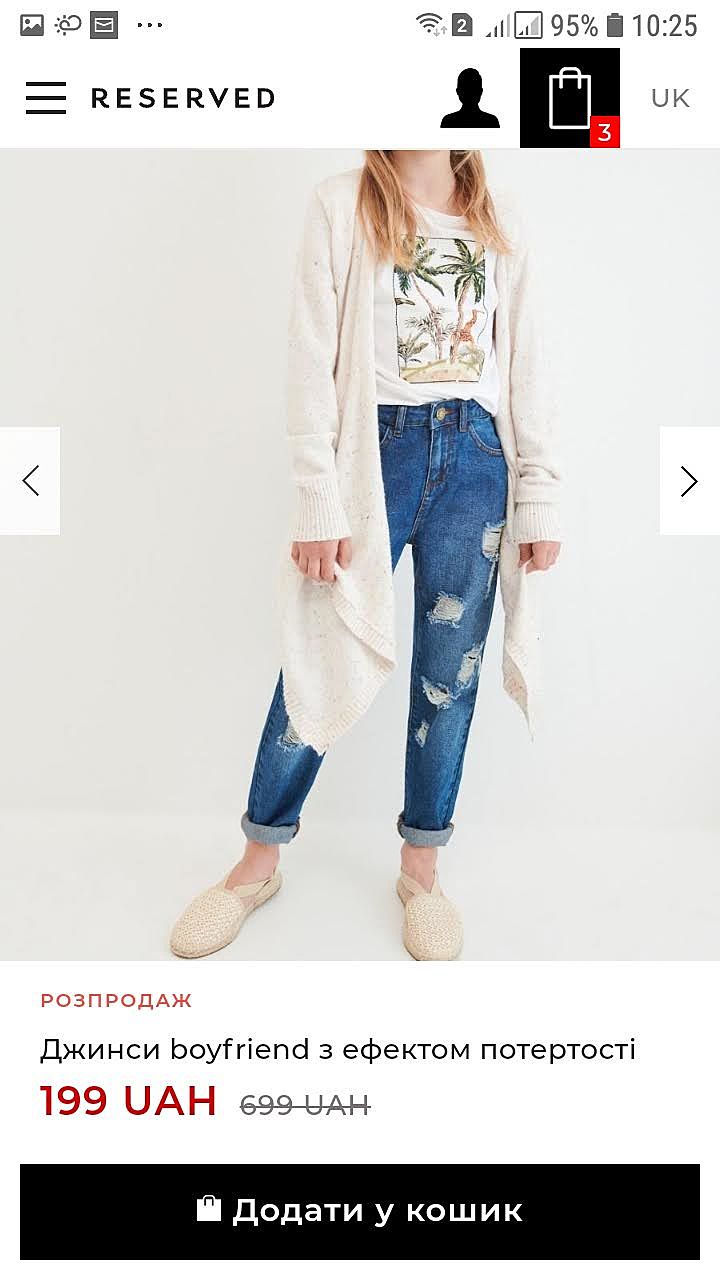Open the hamburger navigation menu
The width and height of the screenshot is (720, 1280).
point(46,98)
